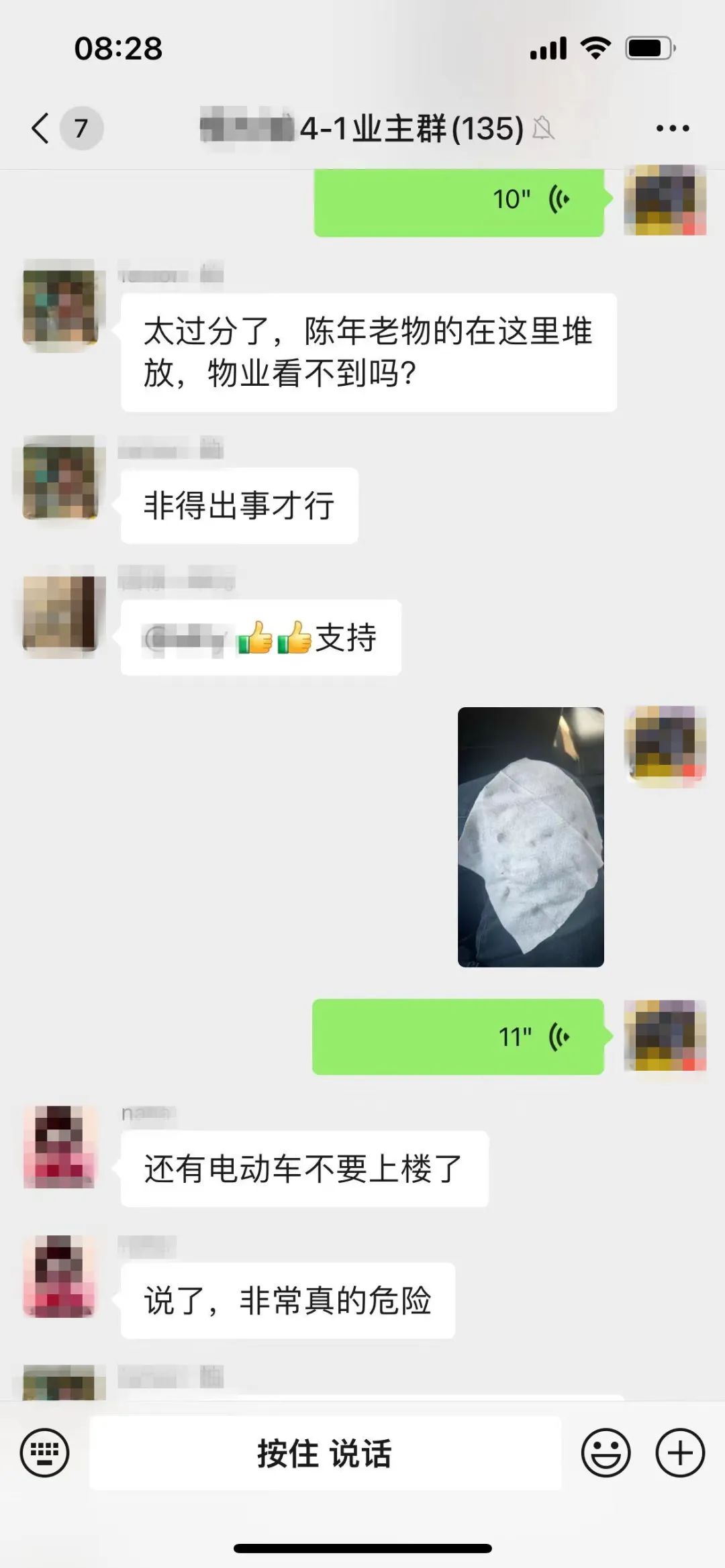Play the 10-second voice message

459,200
